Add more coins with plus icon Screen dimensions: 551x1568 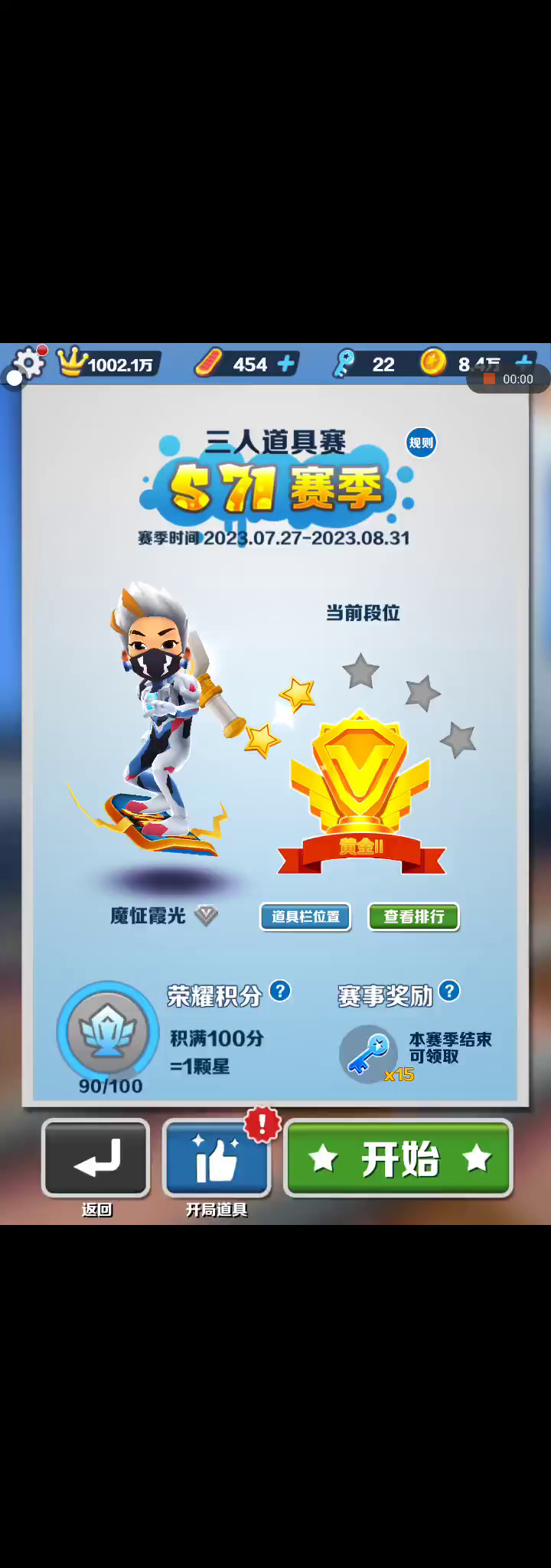point(524,361)
